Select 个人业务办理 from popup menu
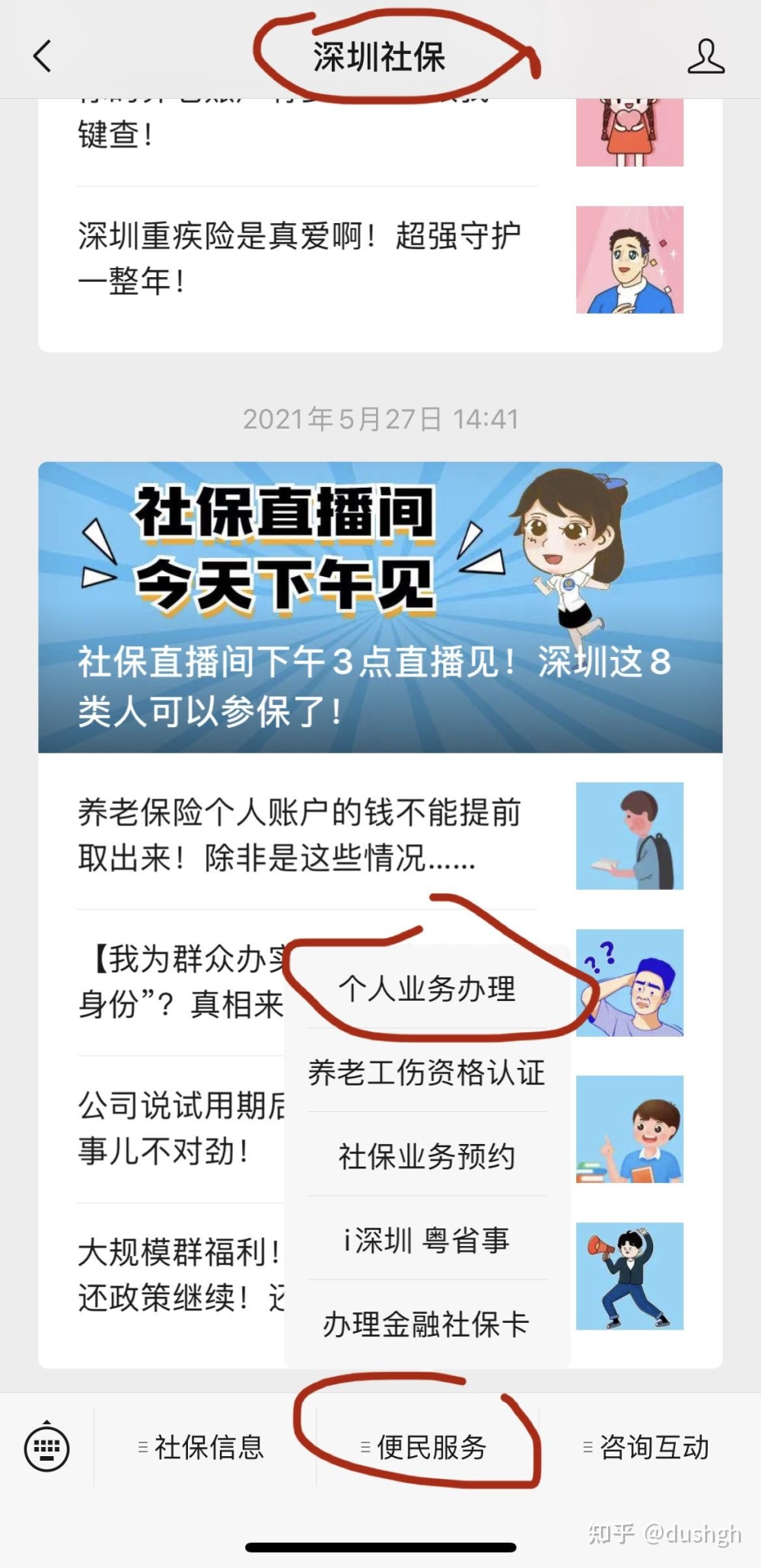Screen dimensions: 761x1568 [x=427, y=989]
